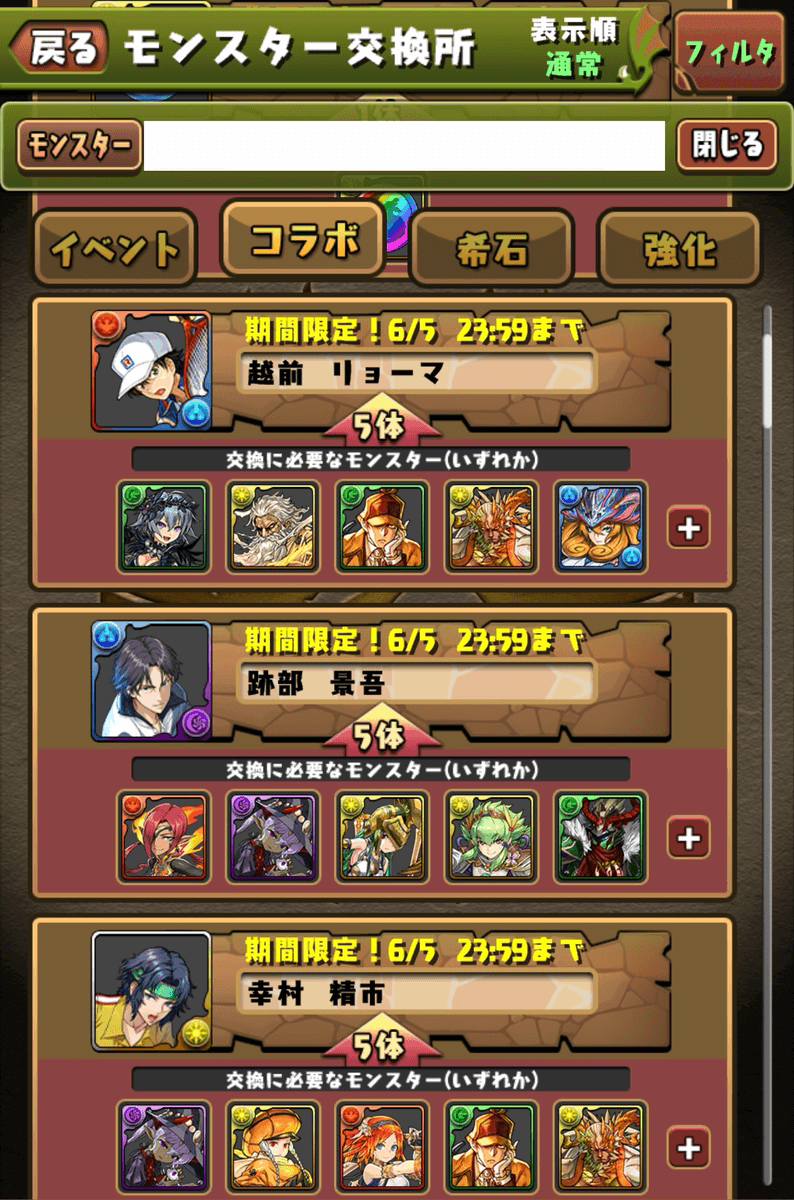
Task: Expand required monsters for 越前 リョーマ
Action: tap(688, 528)
